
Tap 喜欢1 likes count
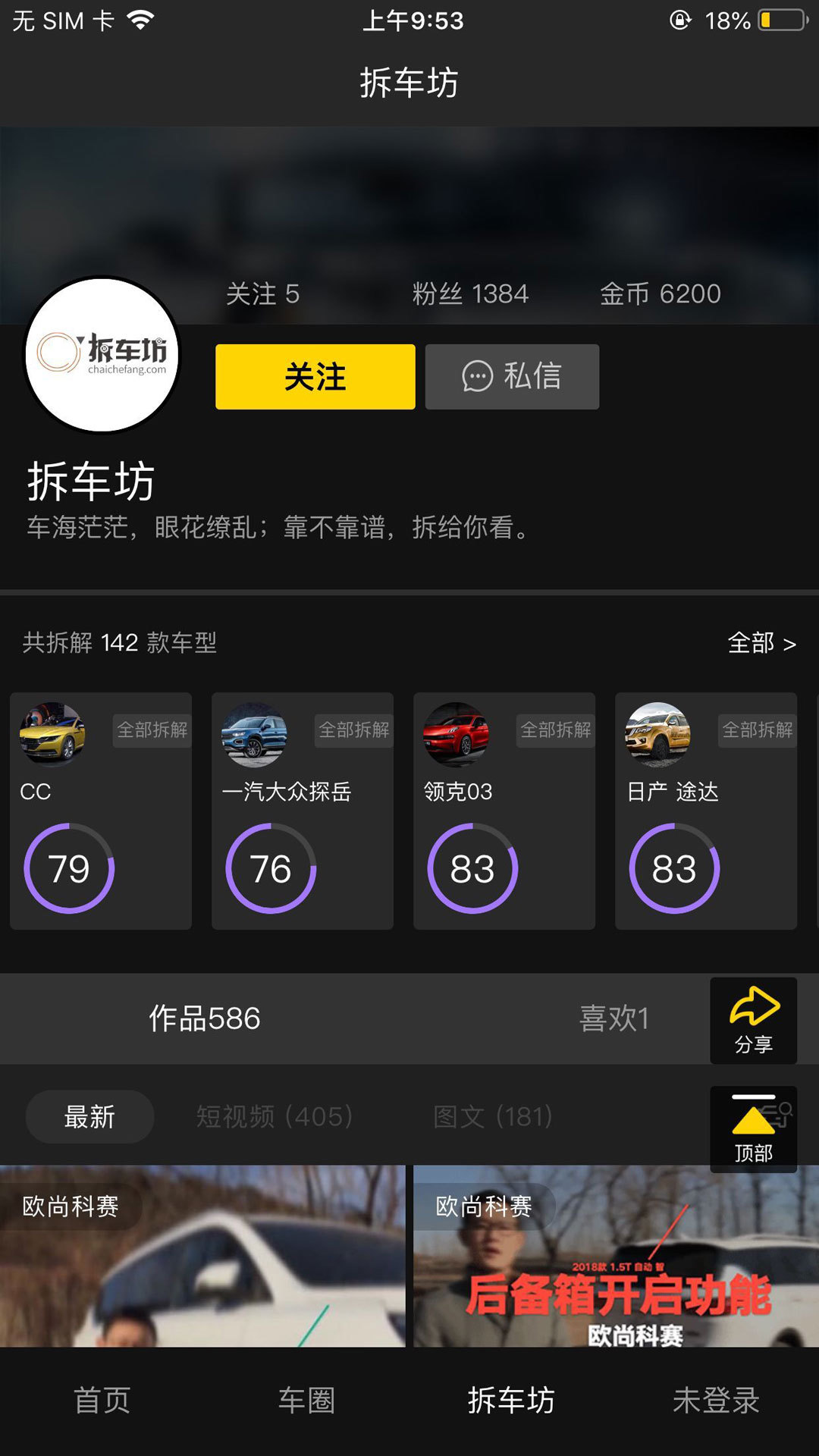tap(614, 1020)
